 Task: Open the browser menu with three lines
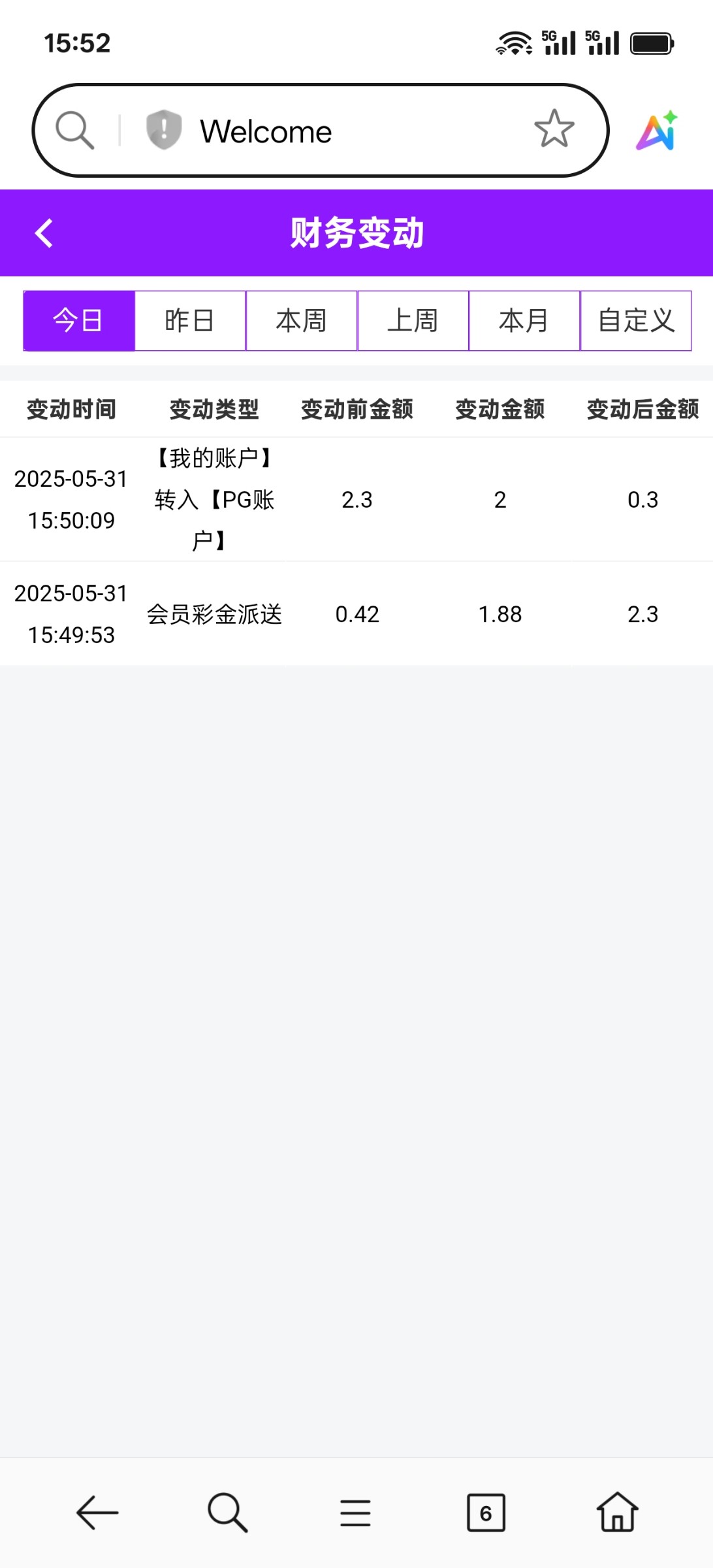[x=355, y=1512]
